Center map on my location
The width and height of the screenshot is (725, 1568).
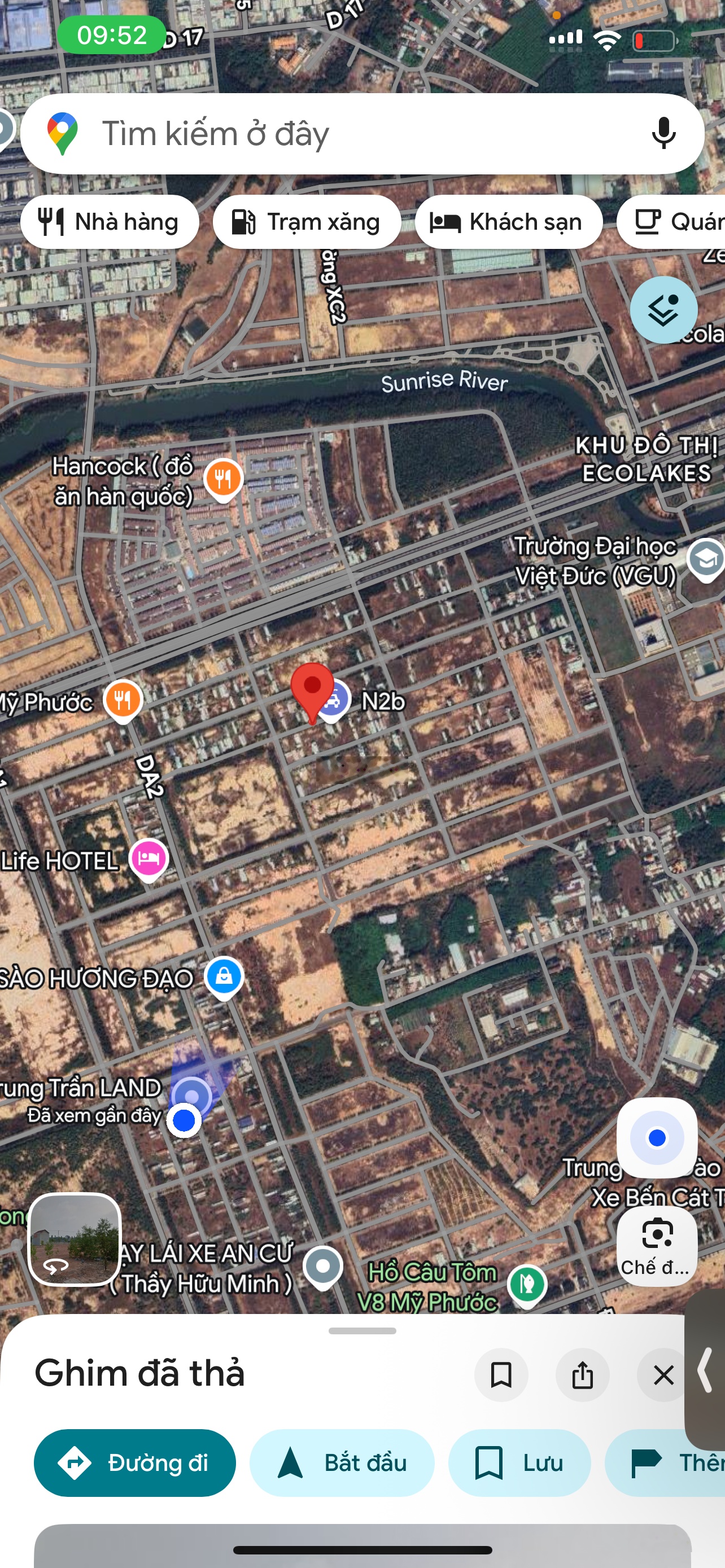coord(656,1137)
